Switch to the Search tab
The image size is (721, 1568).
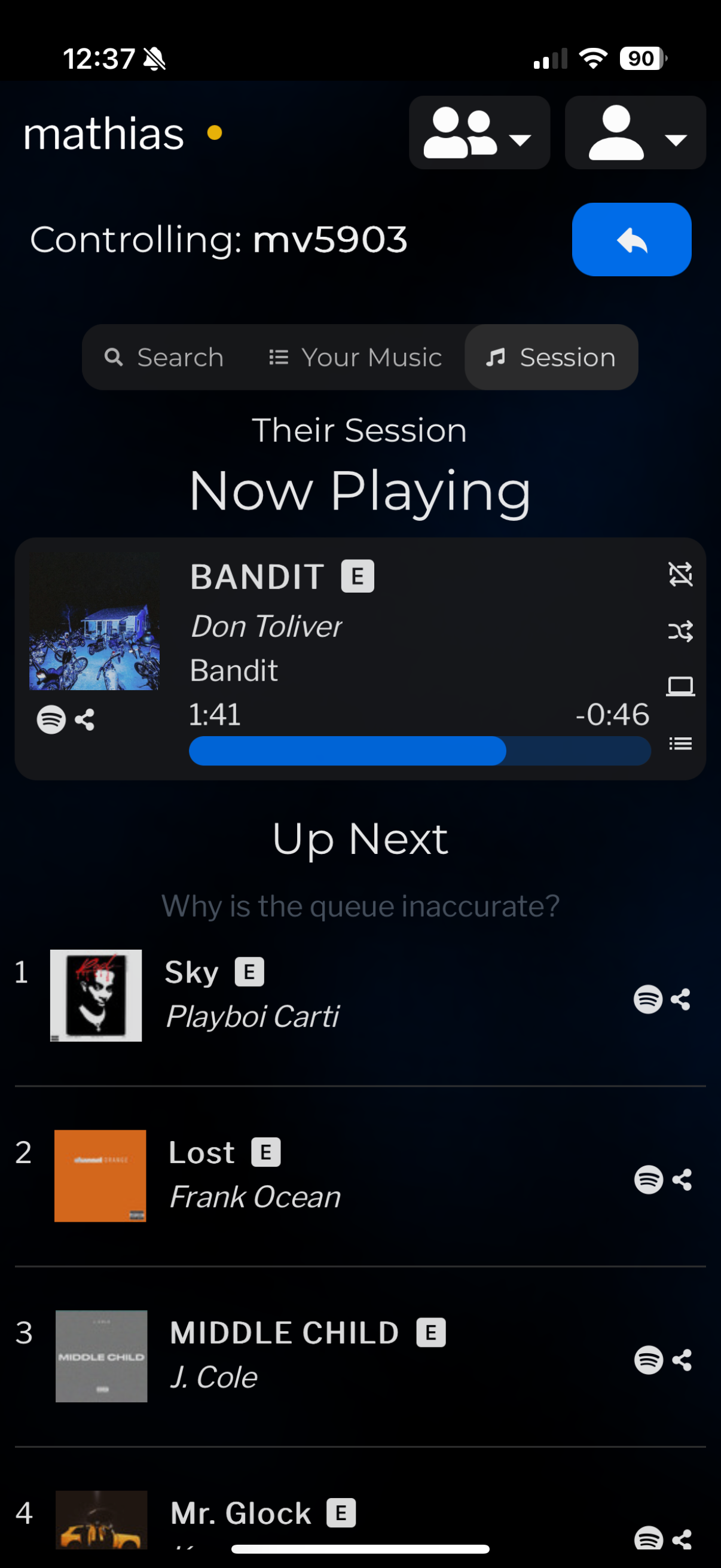pyautogui.click(x=164, y=357)
